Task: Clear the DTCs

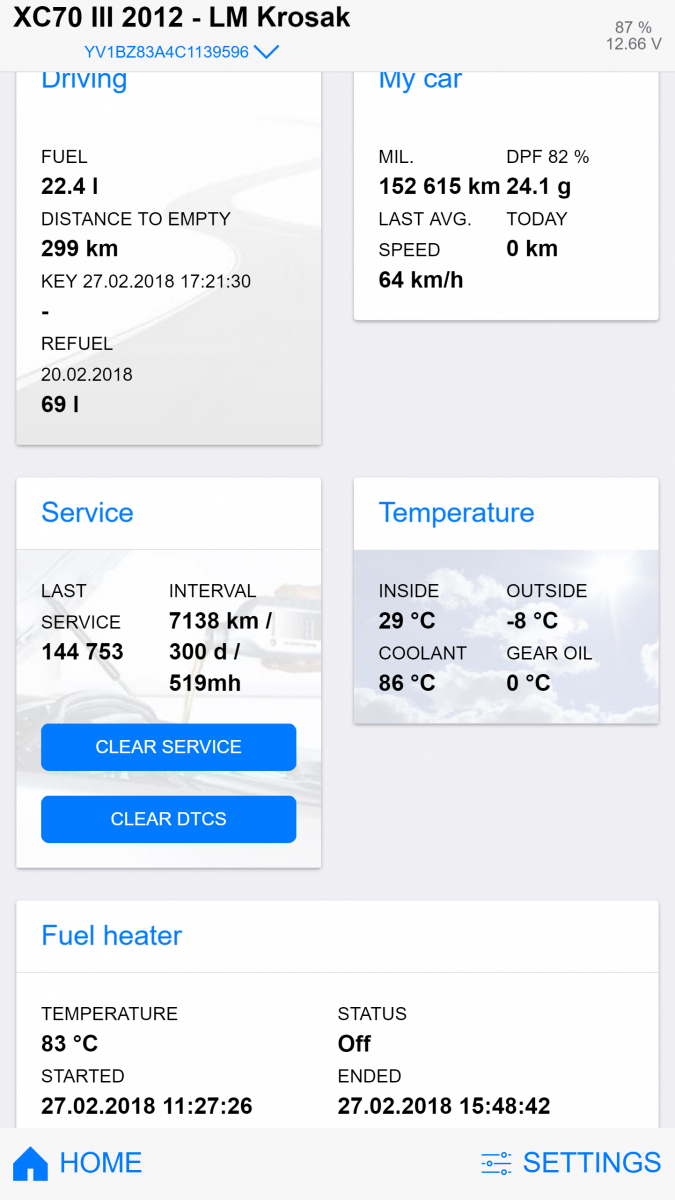Action: [168, 819]
